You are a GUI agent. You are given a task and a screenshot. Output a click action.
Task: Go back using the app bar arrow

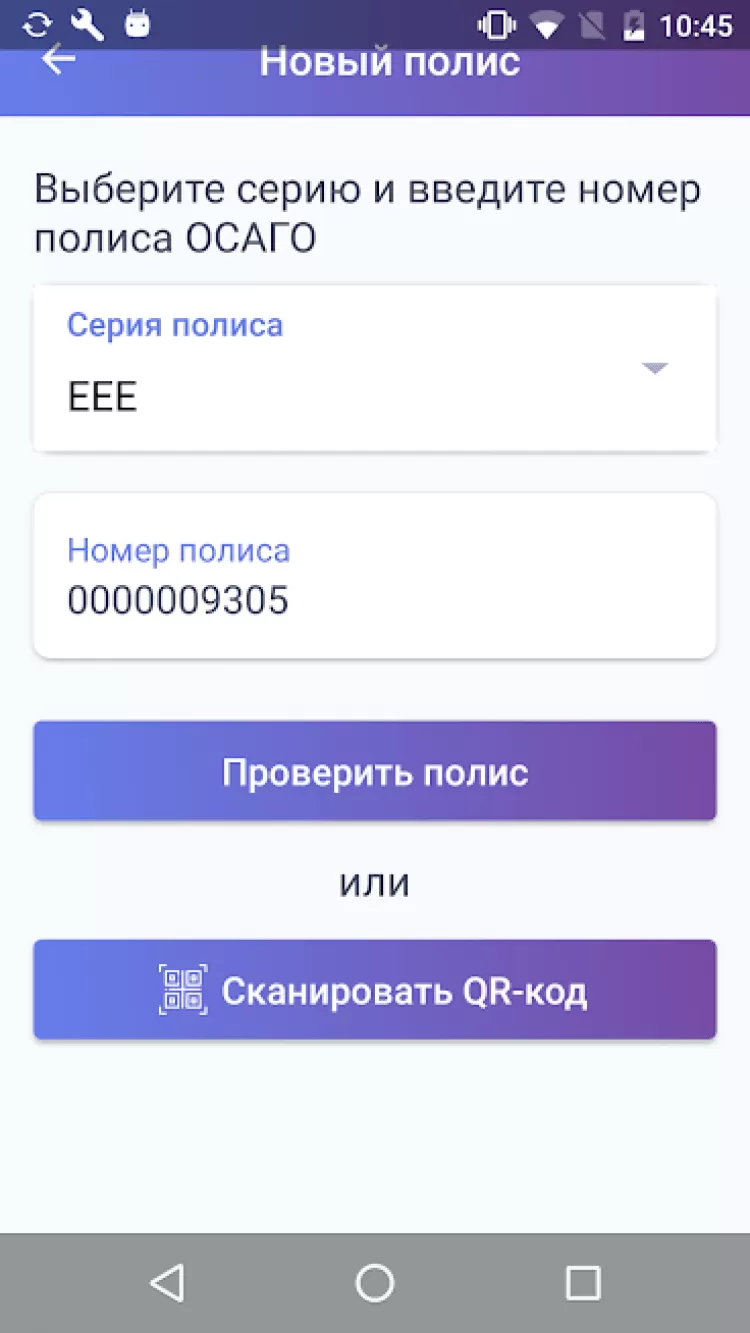[x=58, y=61]
